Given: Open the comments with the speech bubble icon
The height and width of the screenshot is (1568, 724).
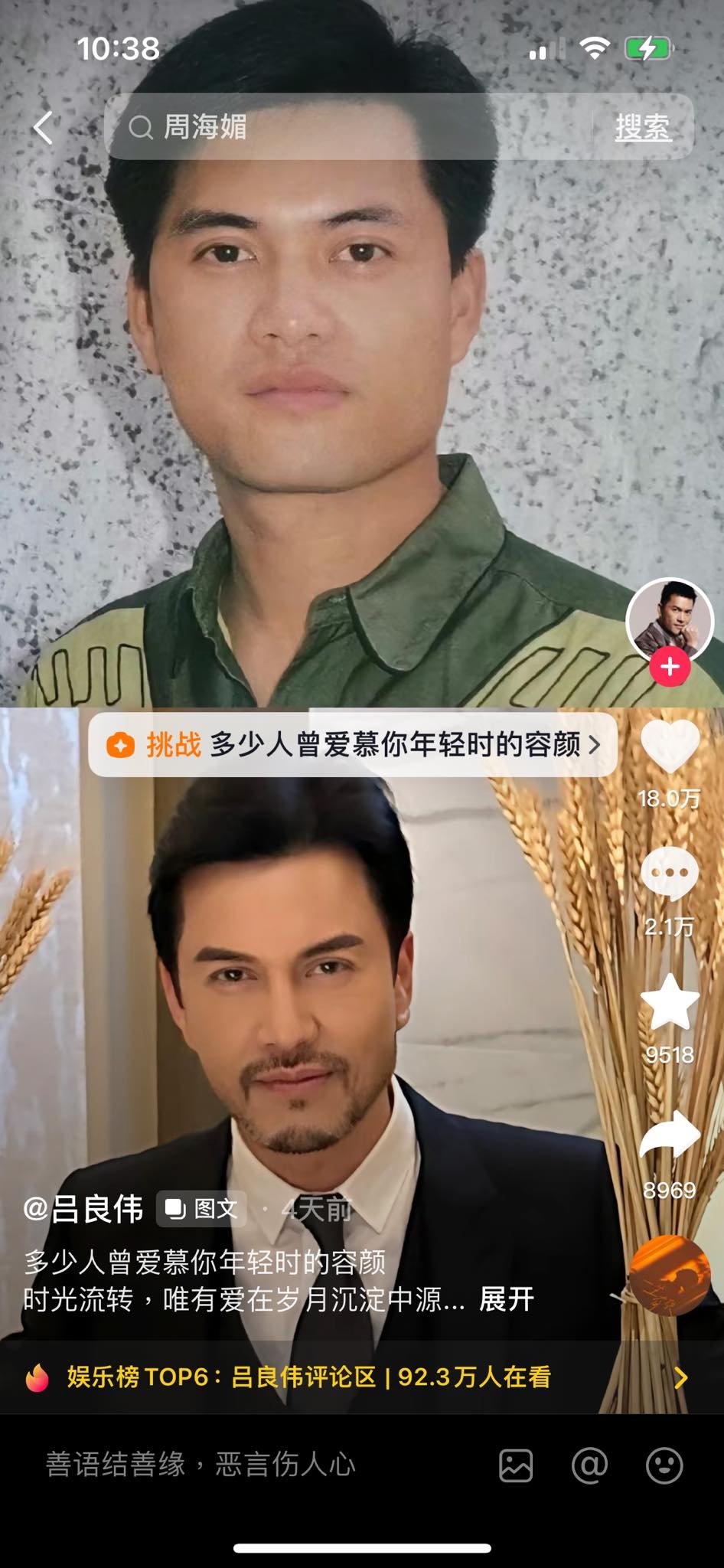Looking at the screenshot, I should pyautogui.click(x=670, y=874).
